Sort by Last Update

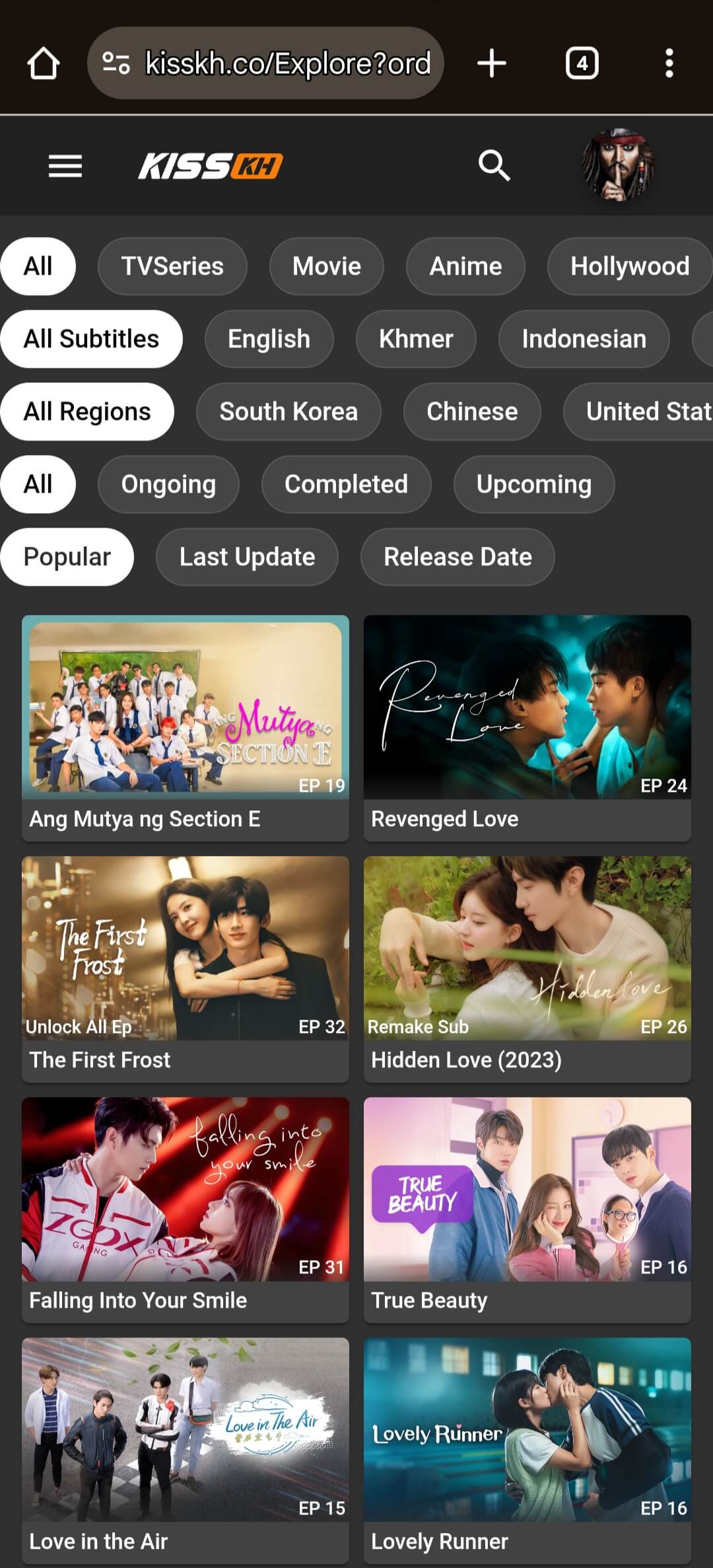[x=247, y=557]
